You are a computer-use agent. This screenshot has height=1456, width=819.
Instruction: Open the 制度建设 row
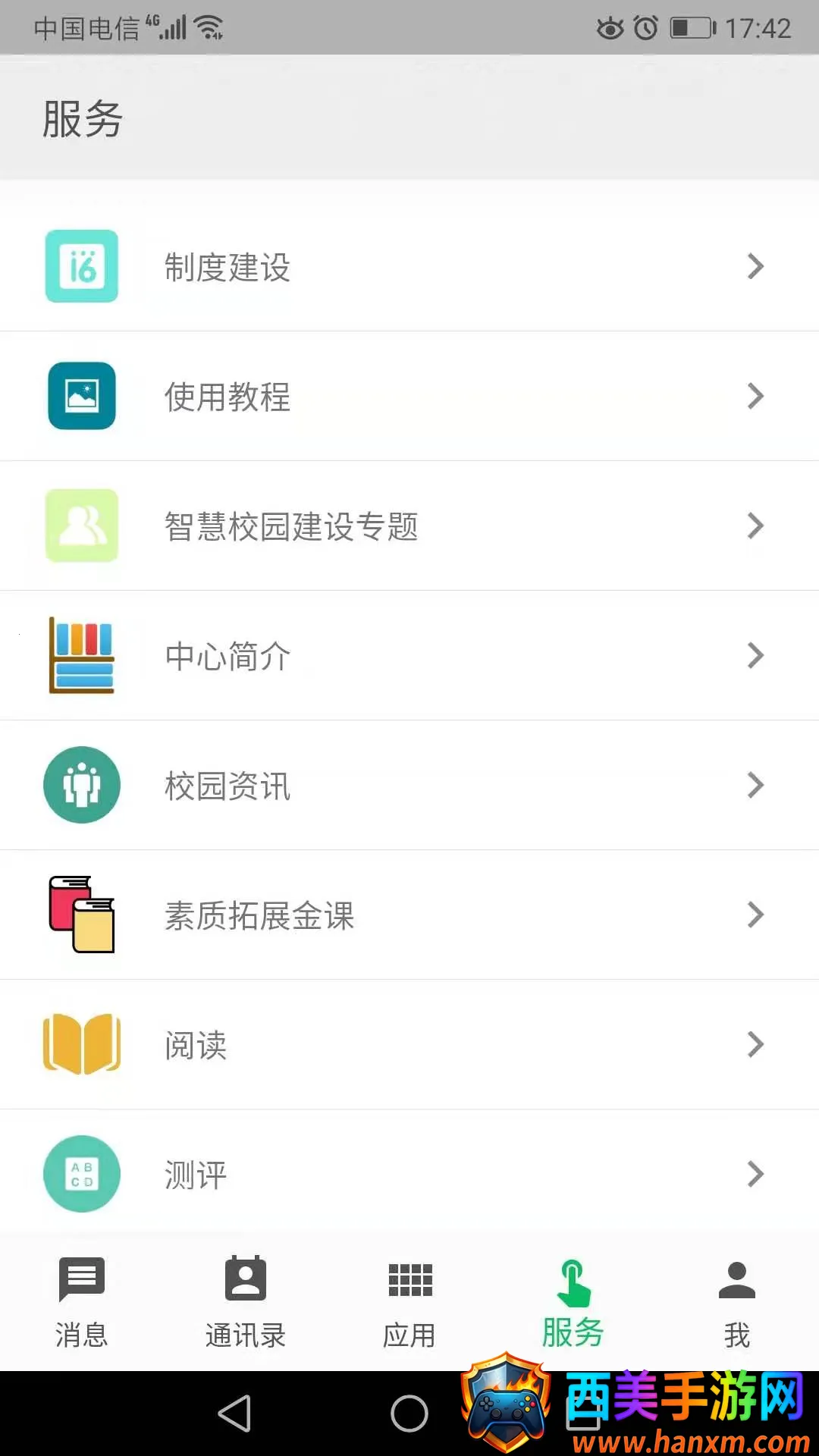click(x=409, y=267)
